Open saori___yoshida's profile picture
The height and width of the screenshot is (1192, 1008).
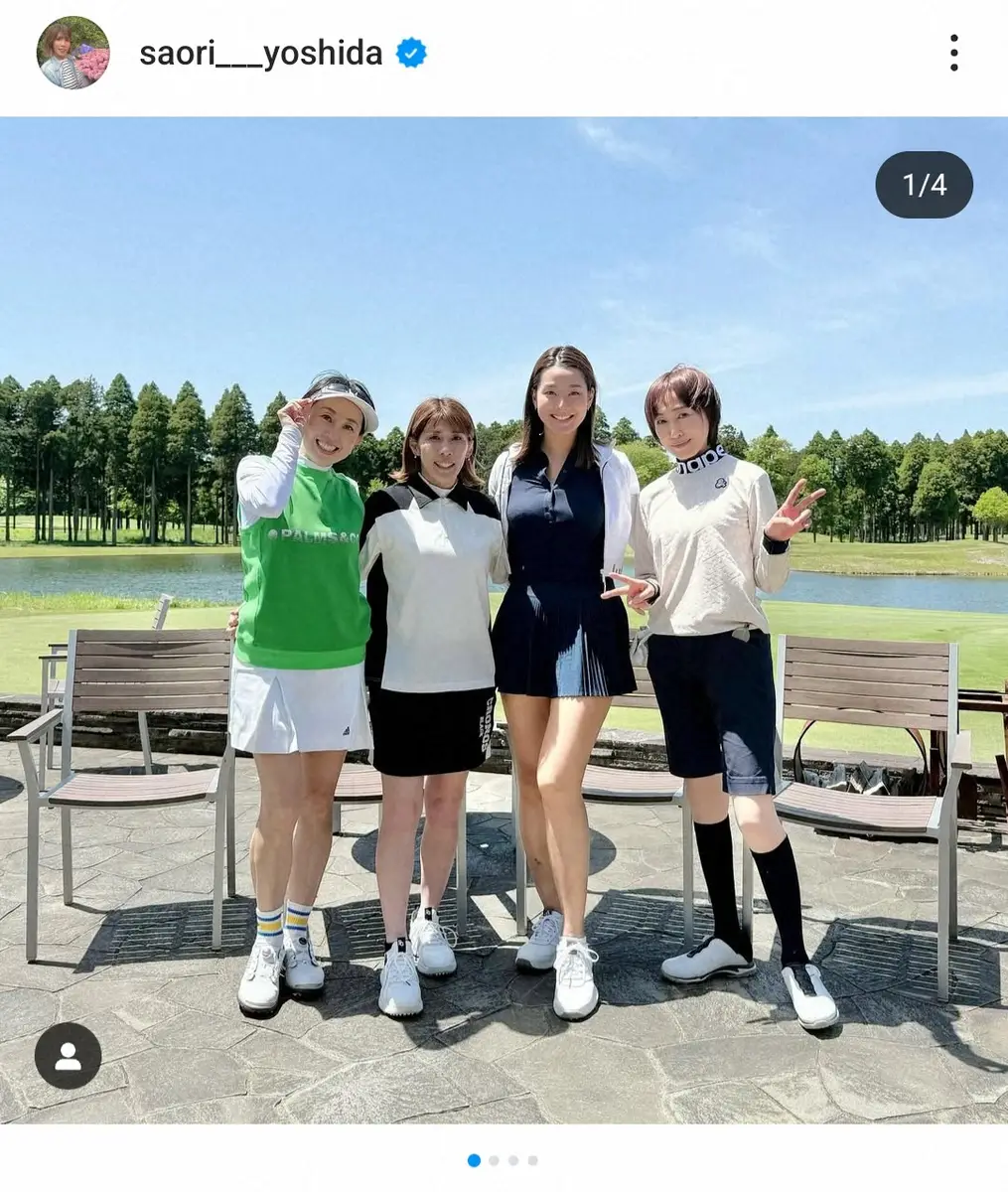(x=72, y=53)
